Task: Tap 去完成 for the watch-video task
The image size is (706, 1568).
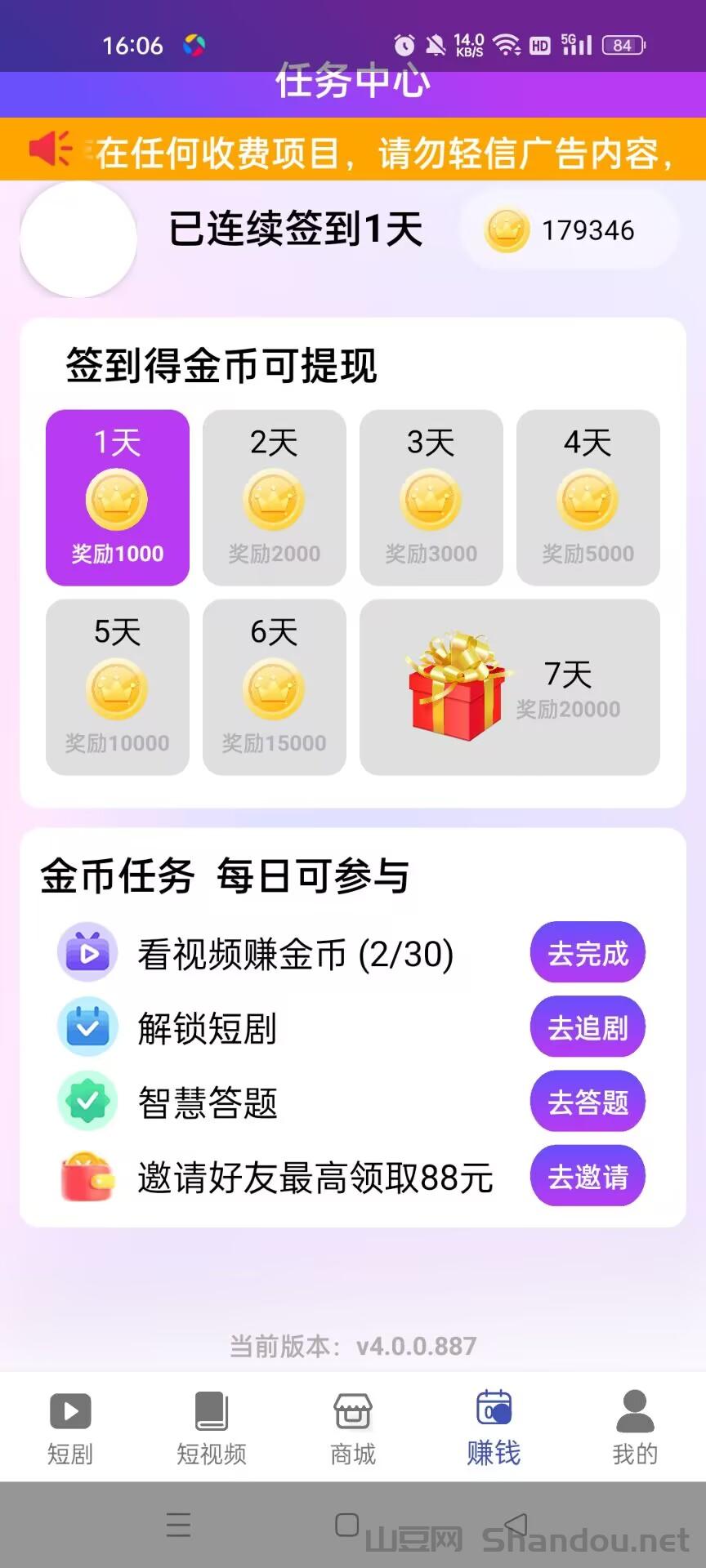Action: pos(588,953)
